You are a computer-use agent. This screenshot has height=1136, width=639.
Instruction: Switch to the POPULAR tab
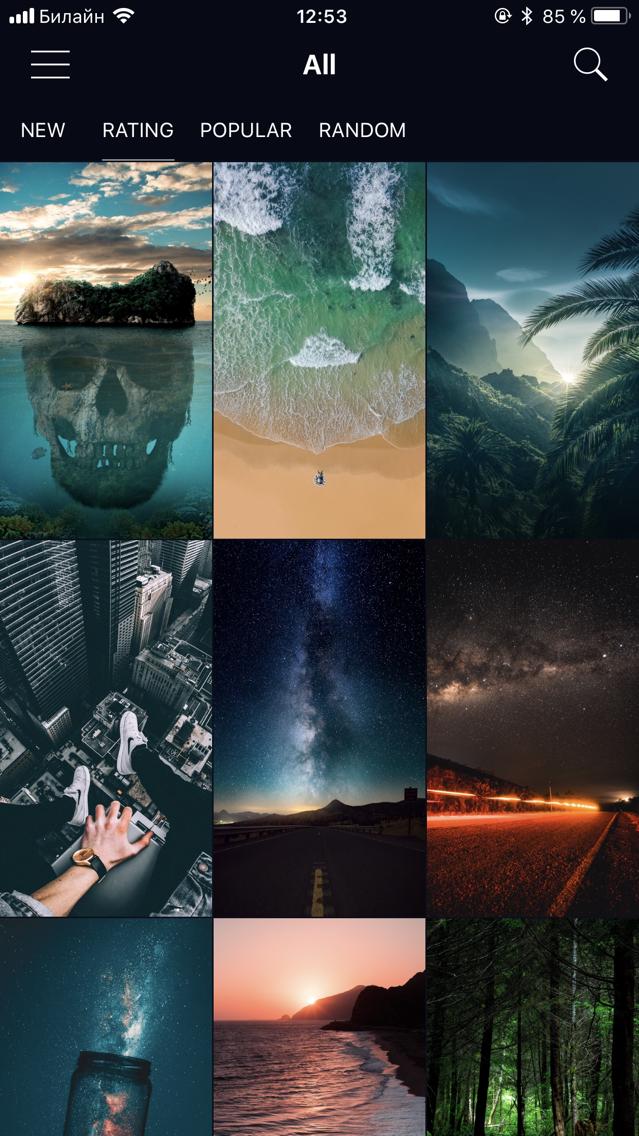coord(246,130)
